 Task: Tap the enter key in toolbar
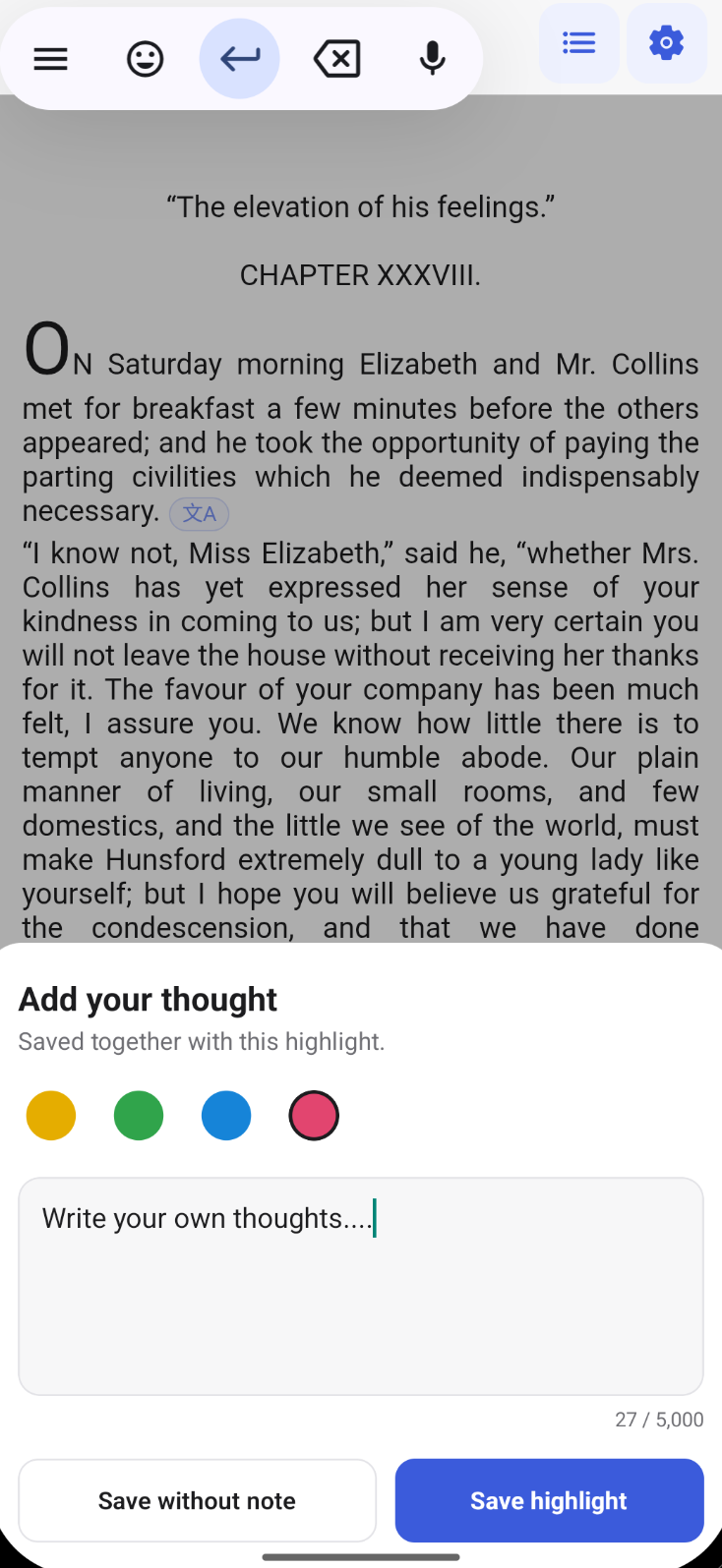pyautogui.click(x=240, y=59)
